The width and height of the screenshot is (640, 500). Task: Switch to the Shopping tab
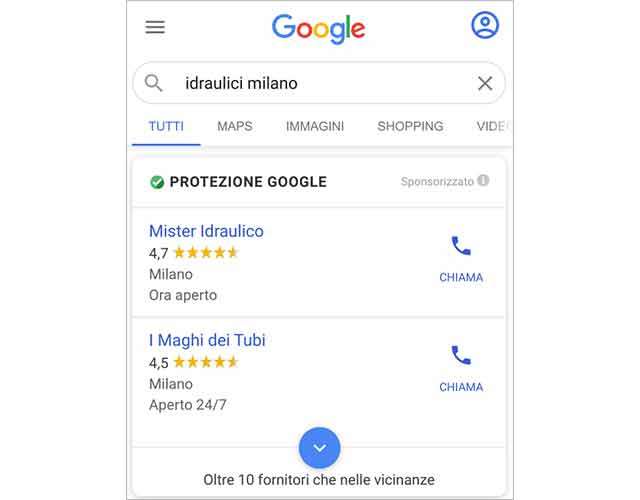pos(410,126)
